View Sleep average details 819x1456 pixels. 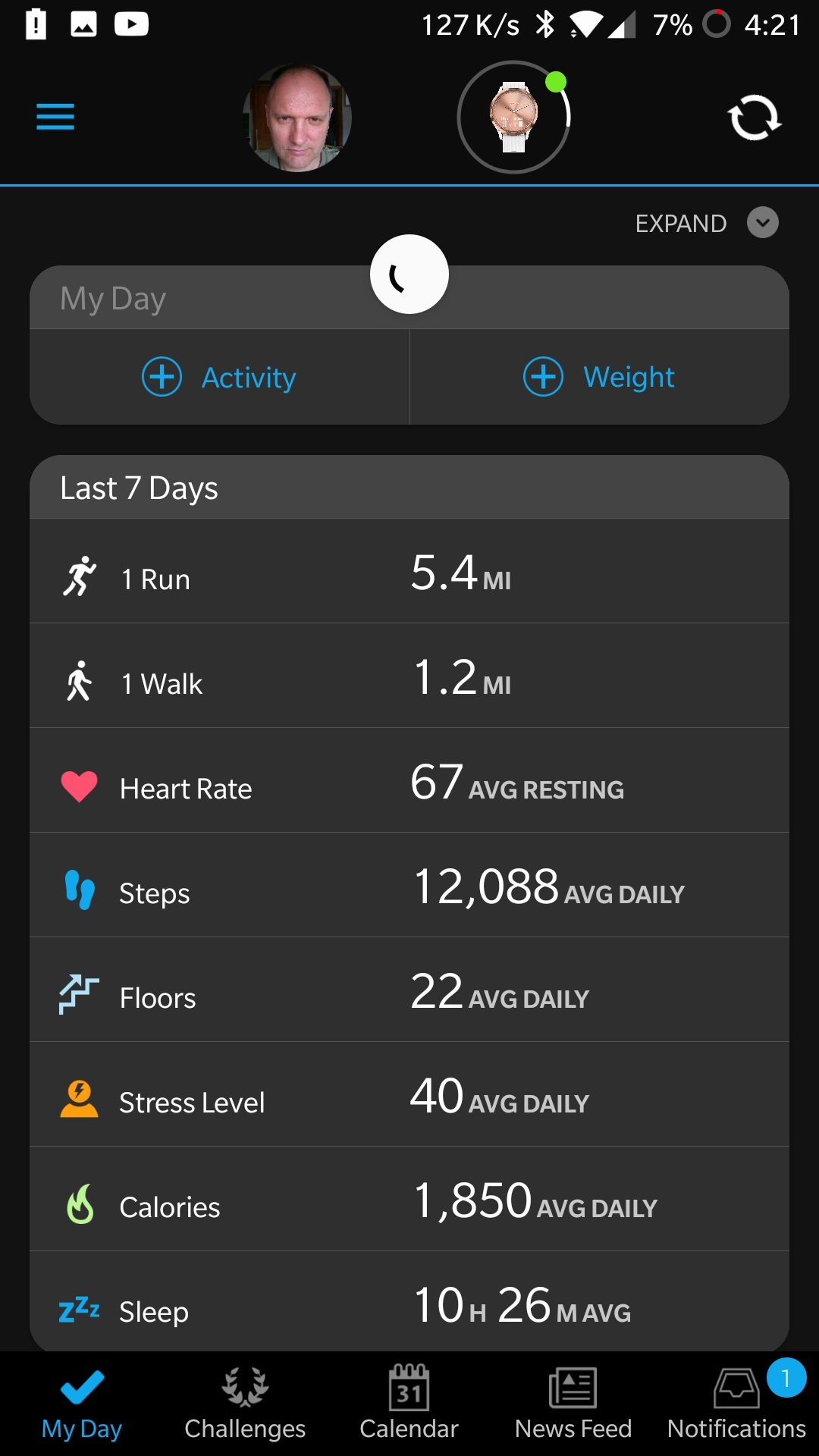tap(409, 1304)
